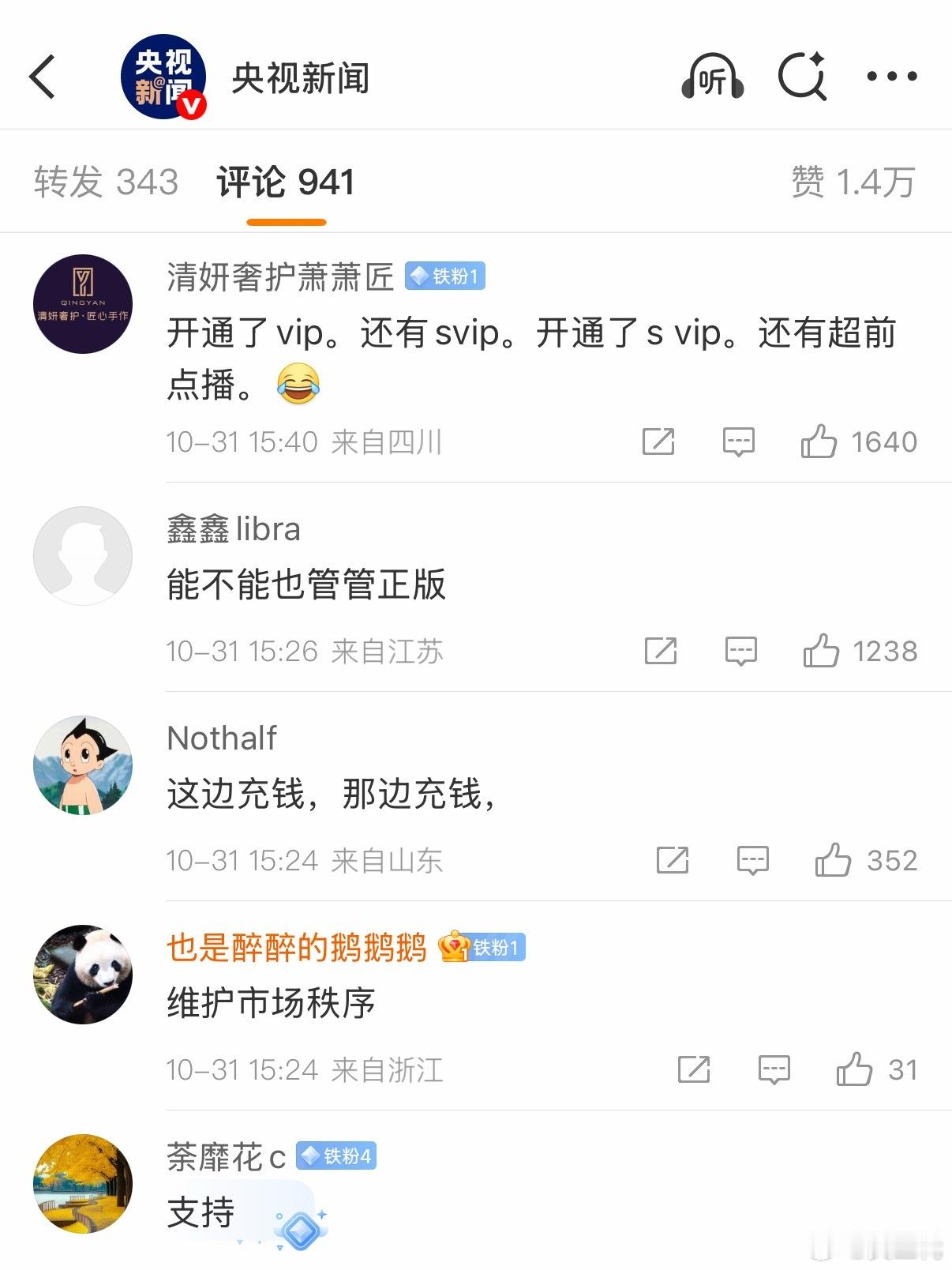
Task: Open the 铁粉4 badge beside 荼靡花c
Action: (335, 1156)
